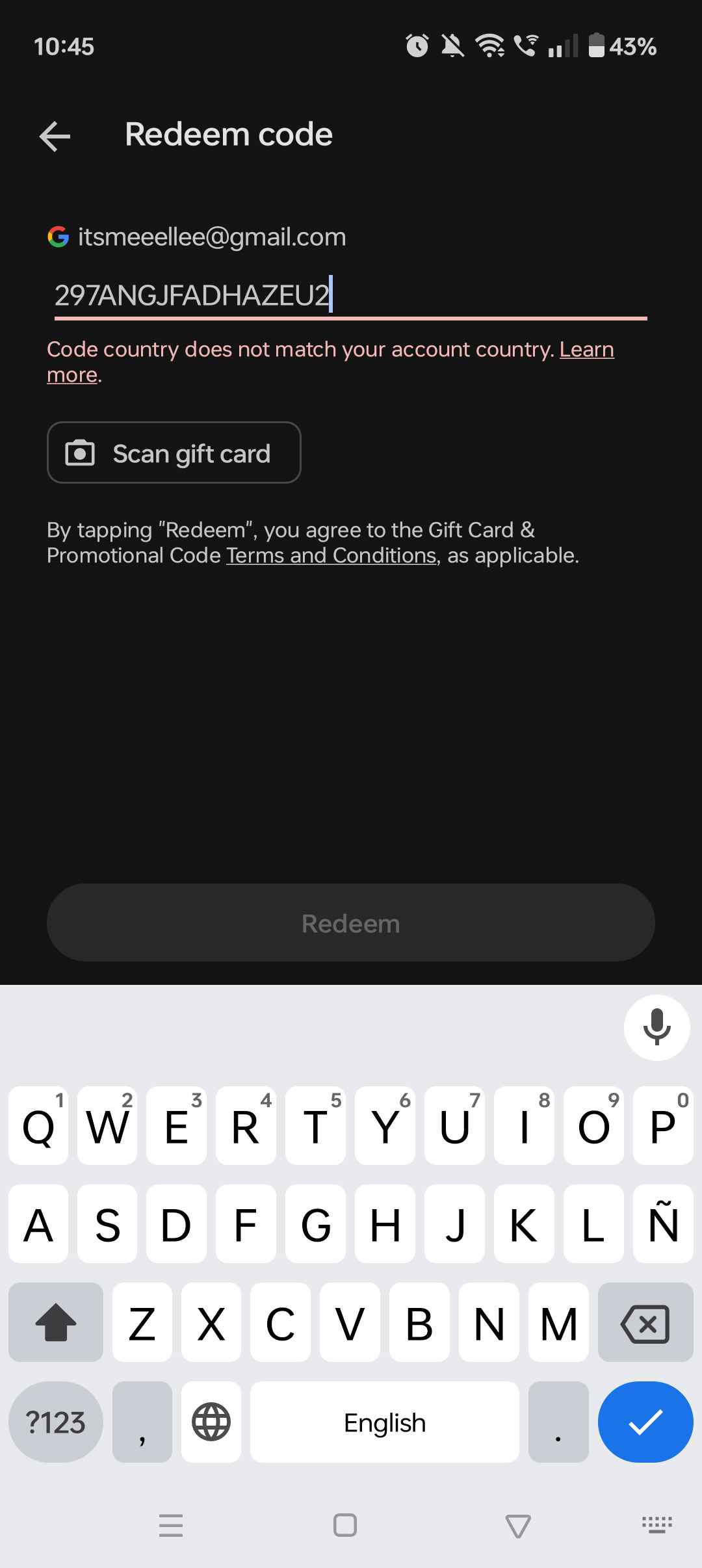Open the Terms and Conditions link
This screenshot has width=702, height=1568.
(x=331, y=555)
